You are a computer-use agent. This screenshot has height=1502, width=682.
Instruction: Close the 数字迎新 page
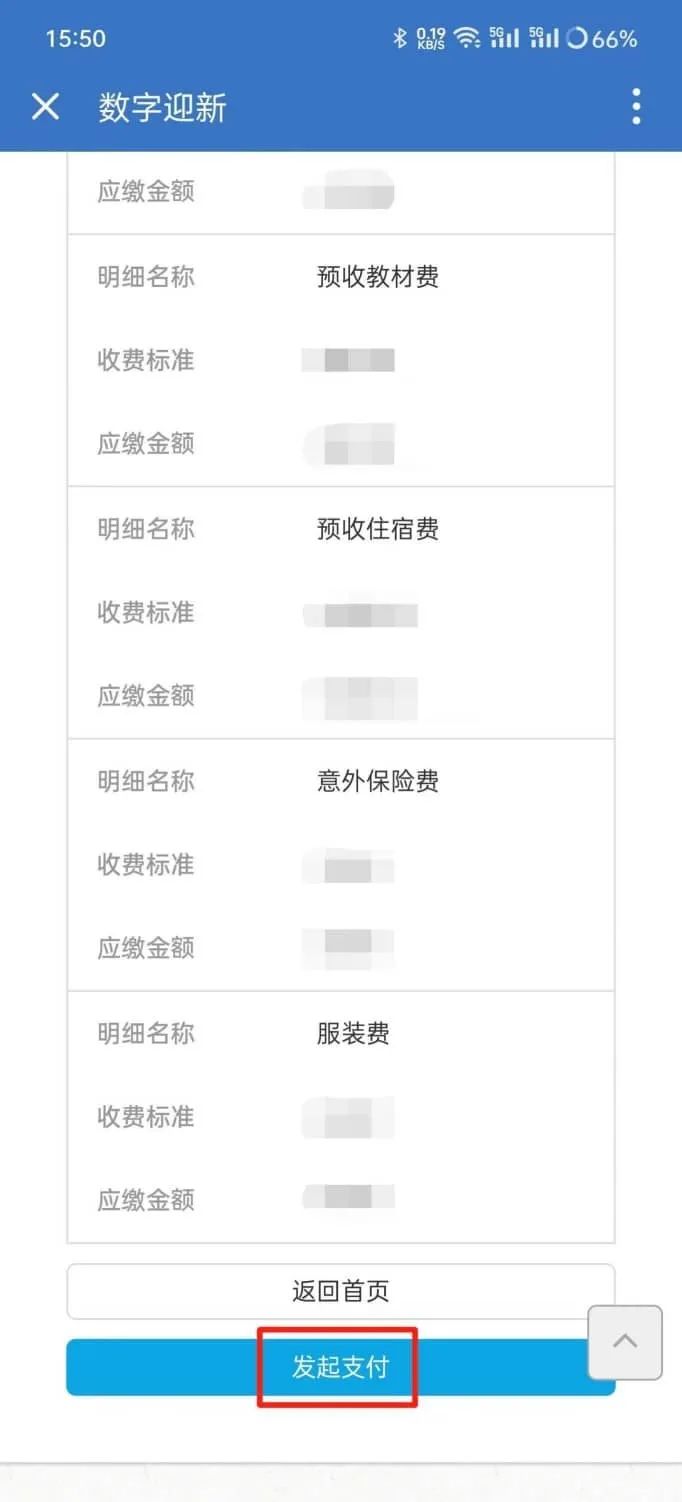click(45, 107)
